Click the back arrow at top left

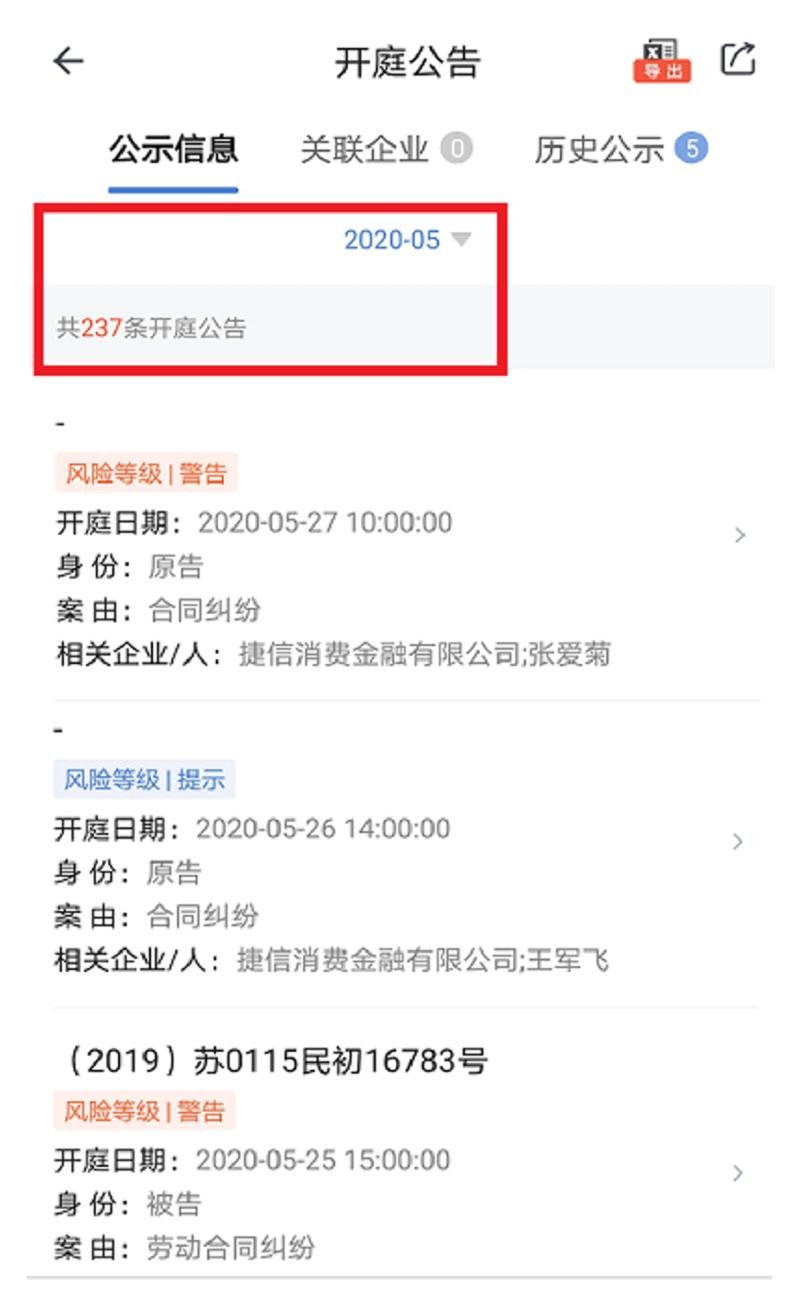[x=65, y=62]
